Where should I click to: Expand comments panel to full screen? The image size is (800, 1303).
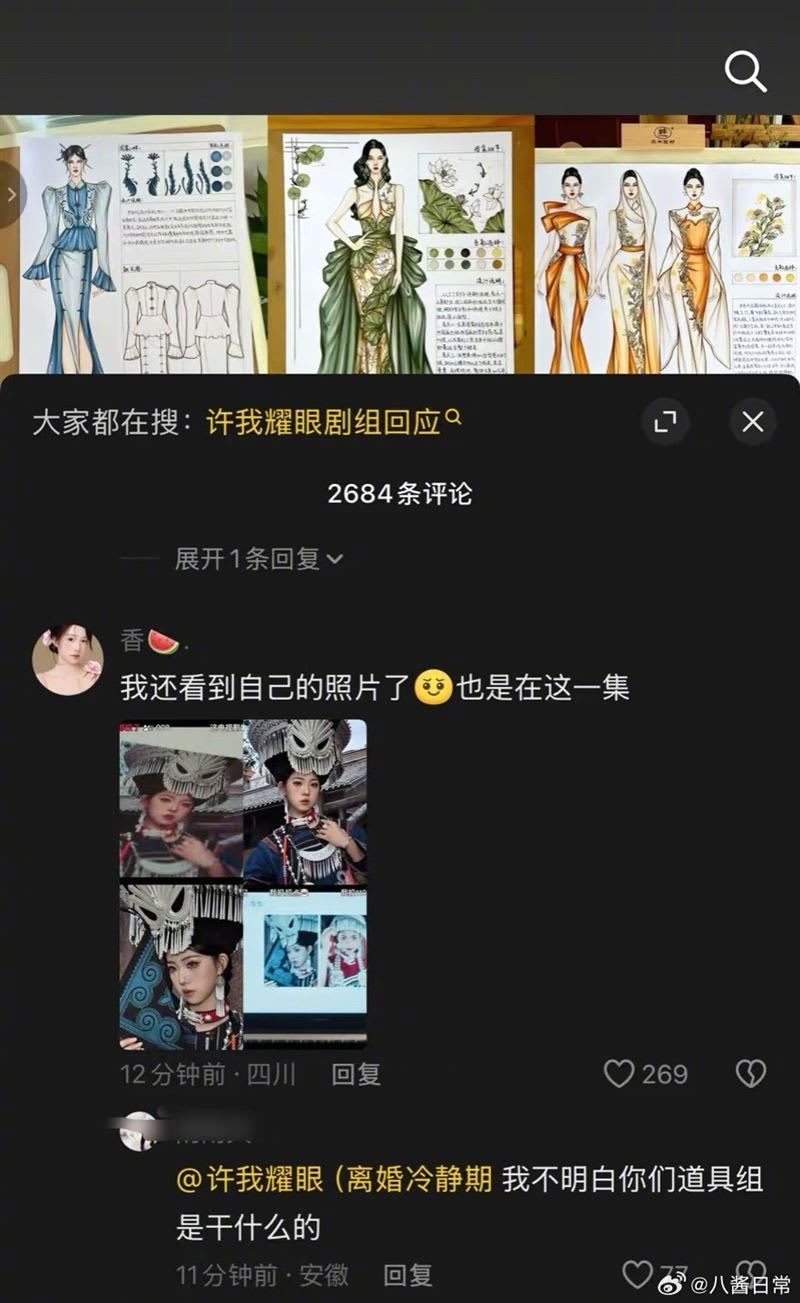665,422
